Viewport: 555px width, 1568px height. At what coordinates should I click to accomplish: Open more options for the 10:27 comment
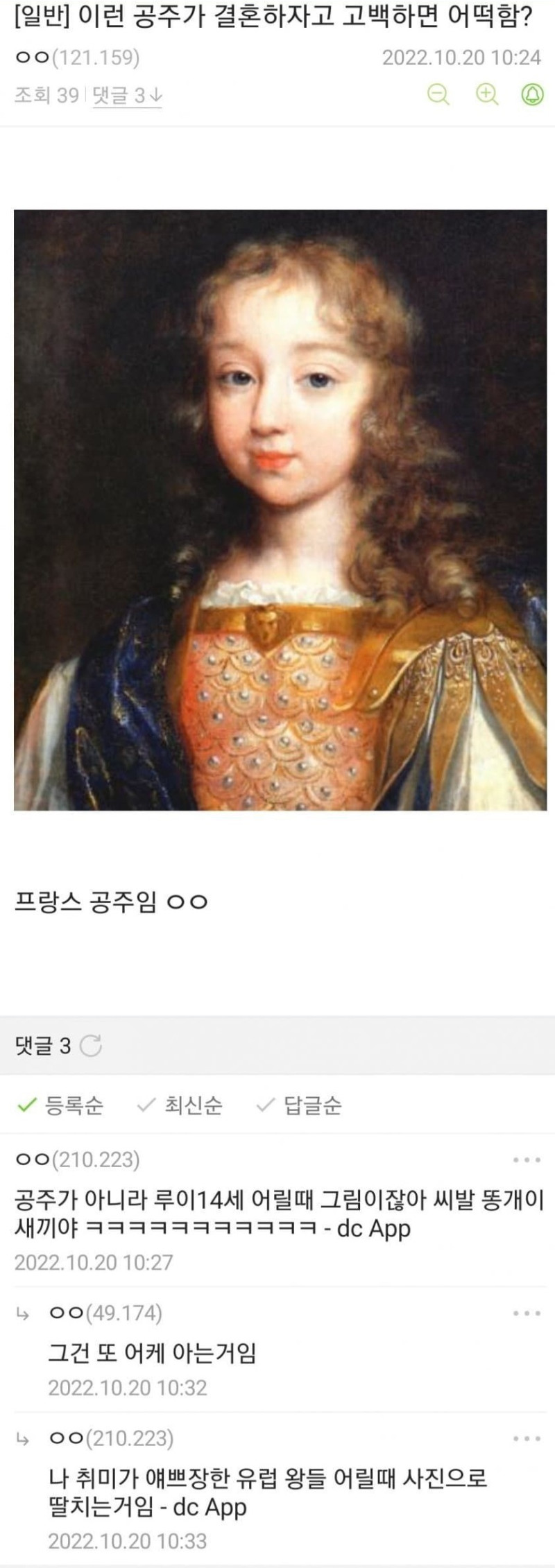click(x=527, y=1160)
